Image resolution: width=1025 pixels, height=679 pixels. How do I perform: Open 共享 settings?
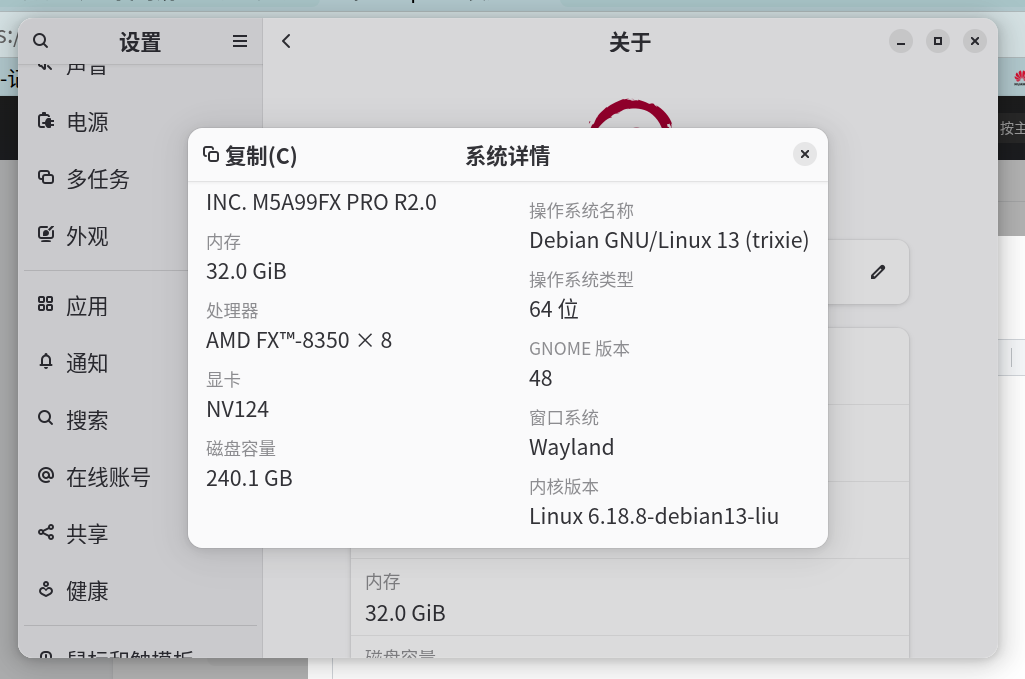pos(87,534)
